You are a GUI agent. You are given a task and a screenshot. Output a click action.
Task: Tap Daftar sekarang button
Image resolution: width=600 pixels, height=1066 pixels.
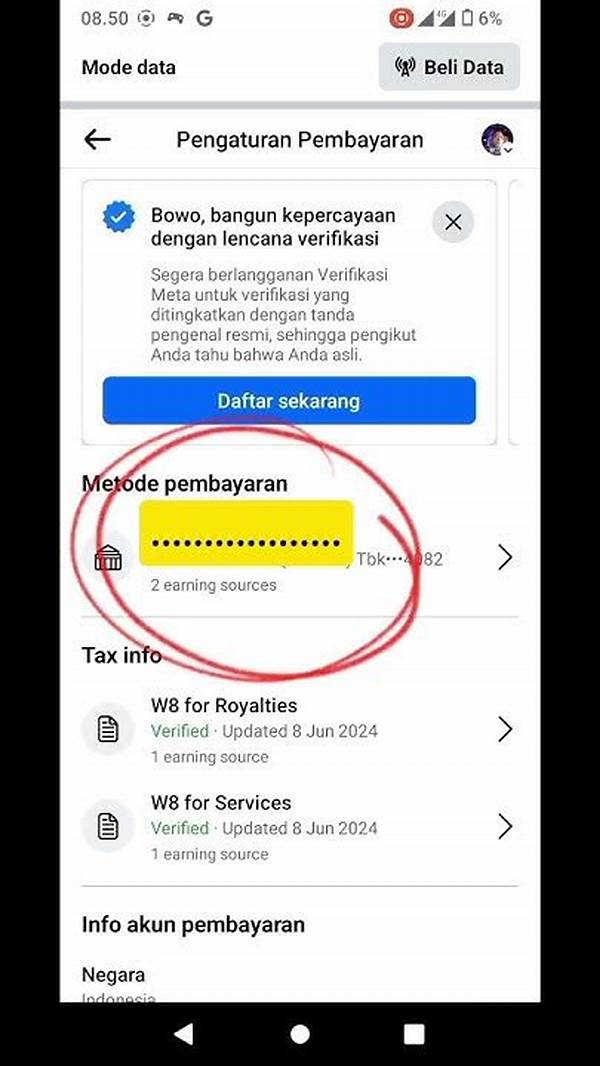(289, 401)
